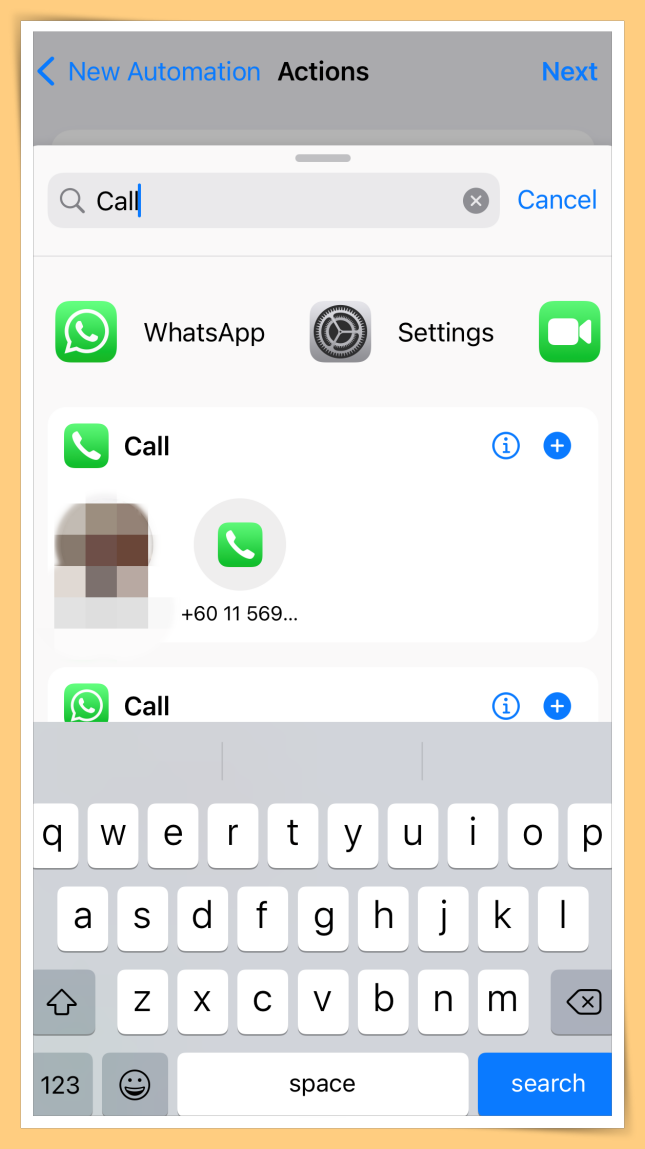645x1149 pixels.
Task: Go back to New Automation
Action: coord(148,72)
